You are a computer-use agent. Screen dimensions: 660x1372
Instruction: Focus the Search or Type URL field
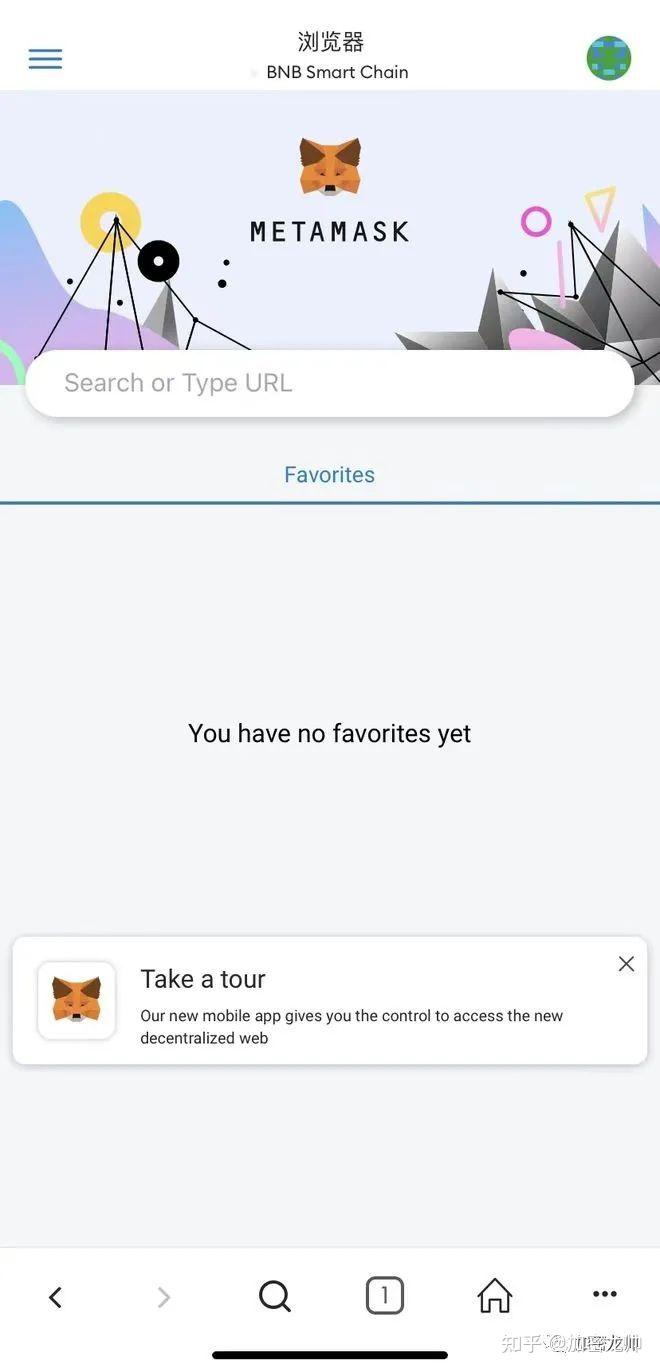click(x=329, y=383)
